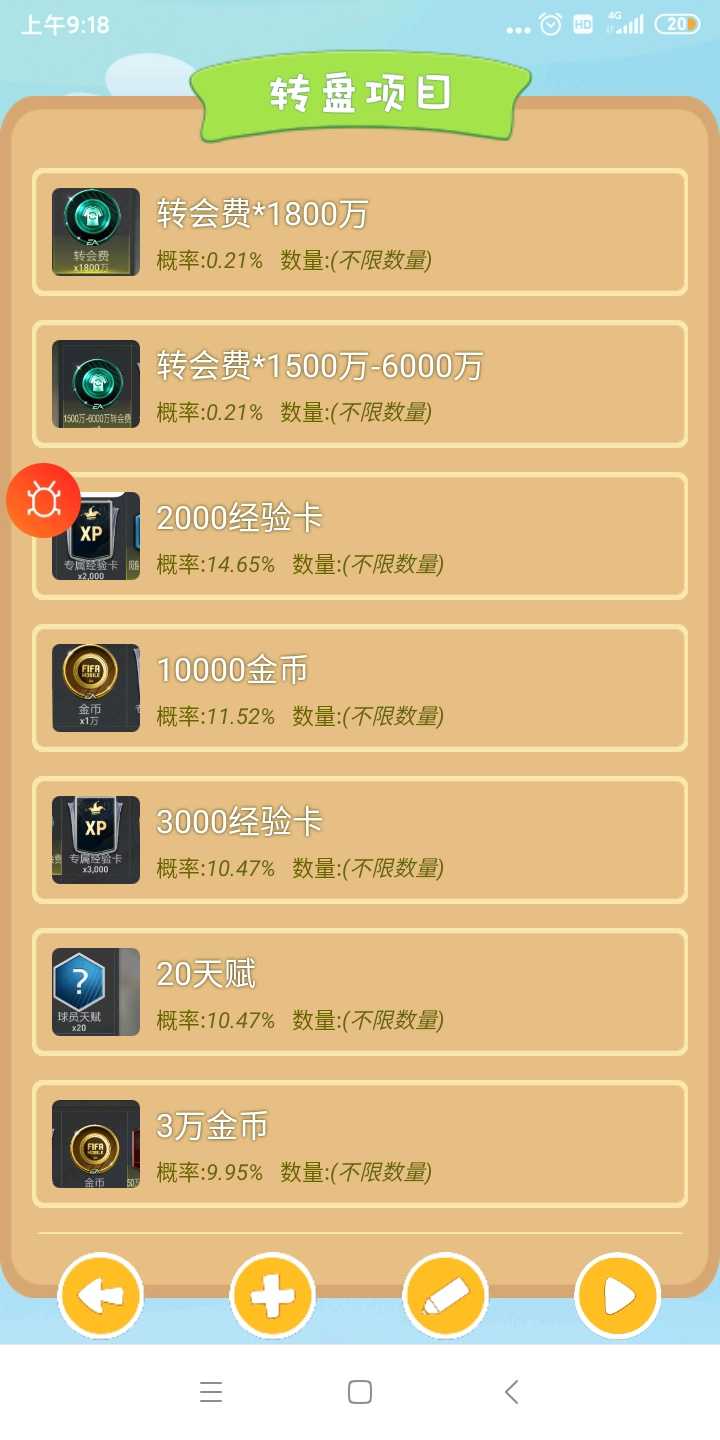Choose the 20天赋 item
720x1440 pixels.
coord(360,992)
